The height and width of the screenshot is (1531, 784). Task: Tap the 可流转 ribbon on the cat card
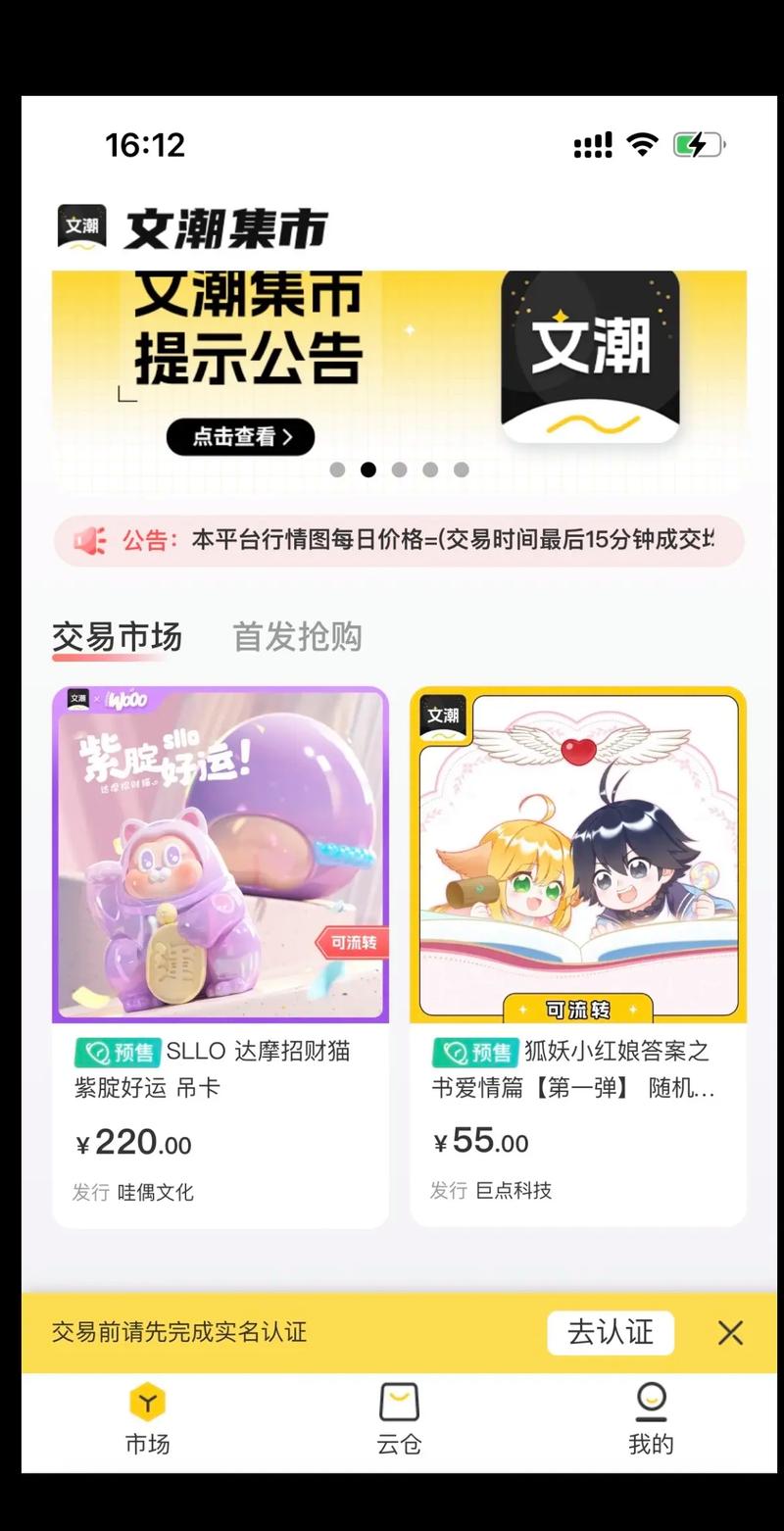[x=353, y=944]
